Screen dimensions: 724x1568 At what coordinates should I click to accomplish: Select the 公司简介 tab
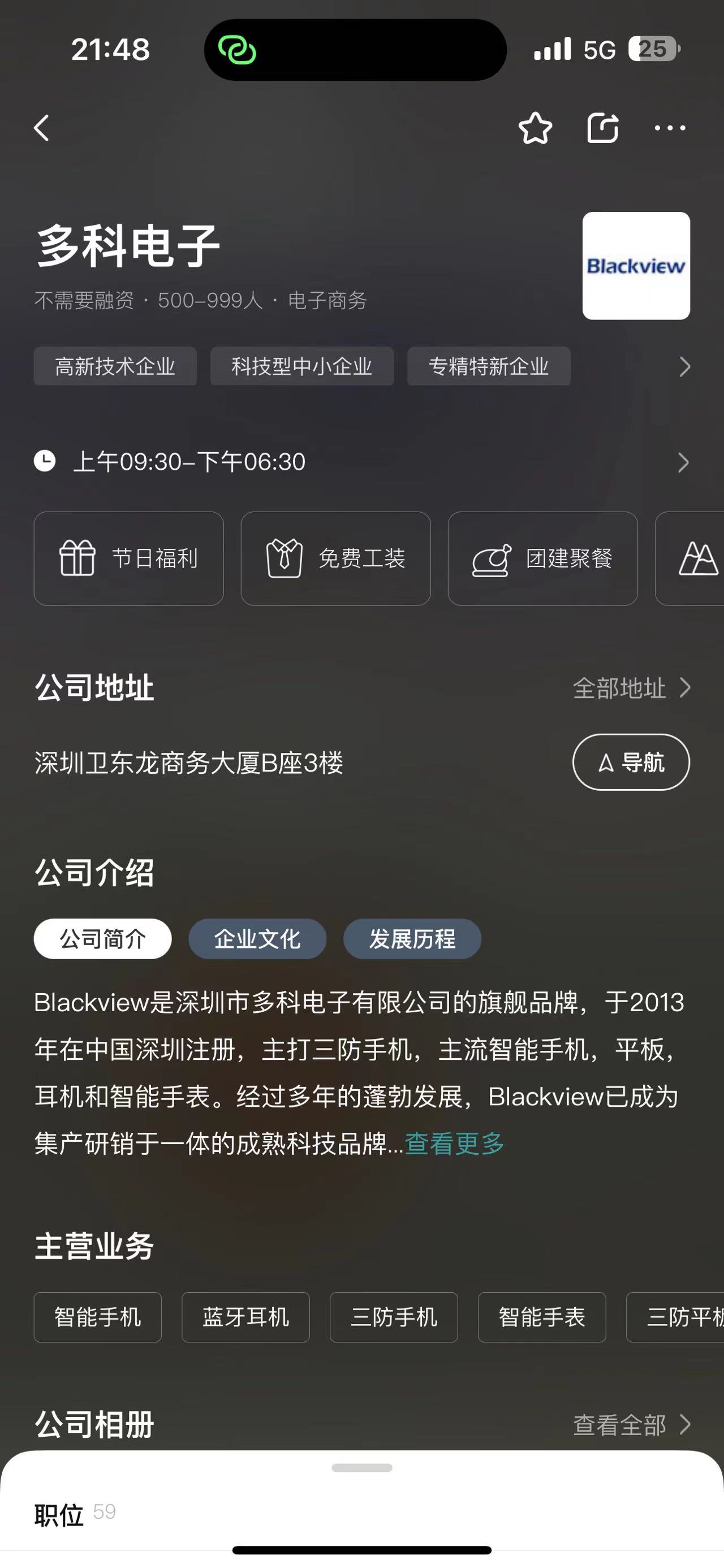pyautogui.click(x=102, y=939)
